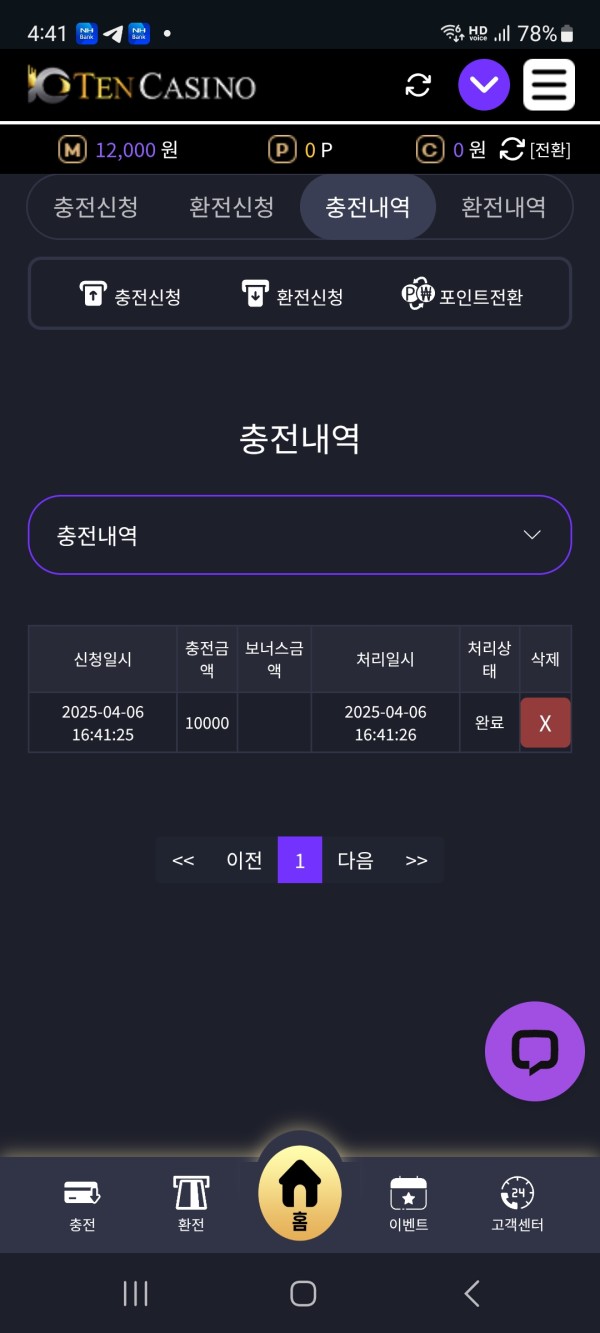This screenshot has height=1333, width=600.
Task: Tap 이전 previous page button
Action: click(x=244, y=860)
